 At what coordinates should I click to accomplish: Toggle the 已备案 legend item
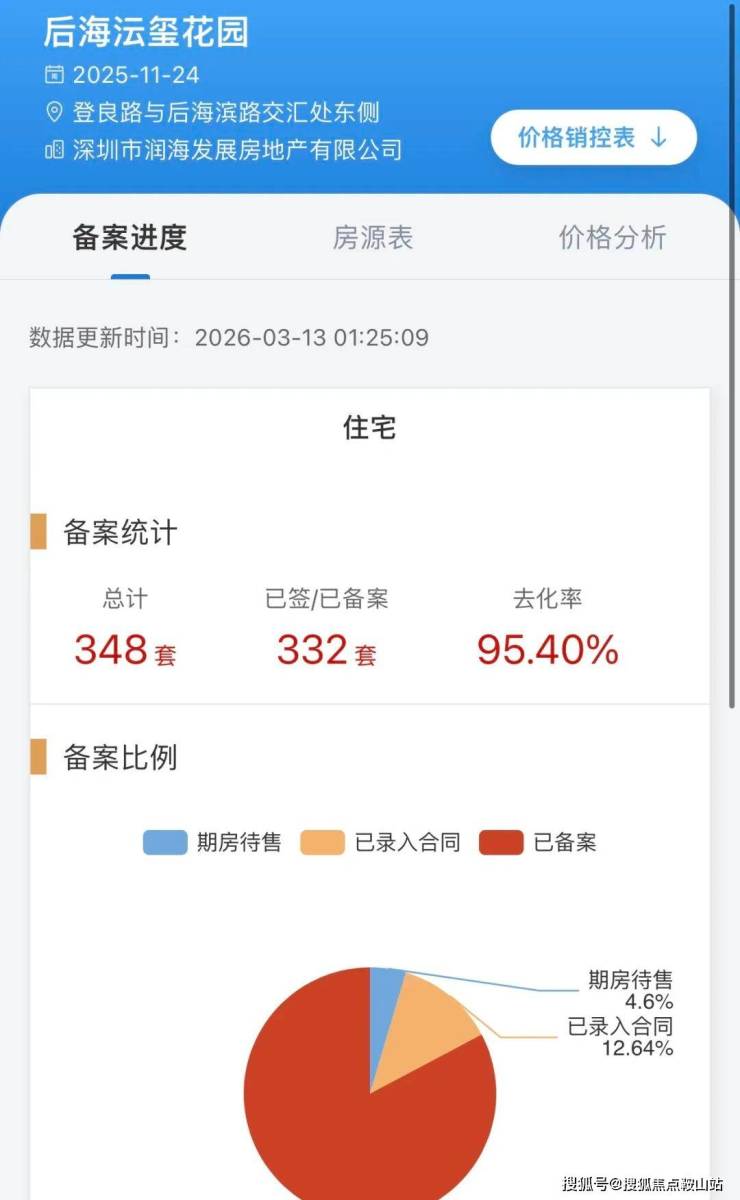click(x=538, y=842)
